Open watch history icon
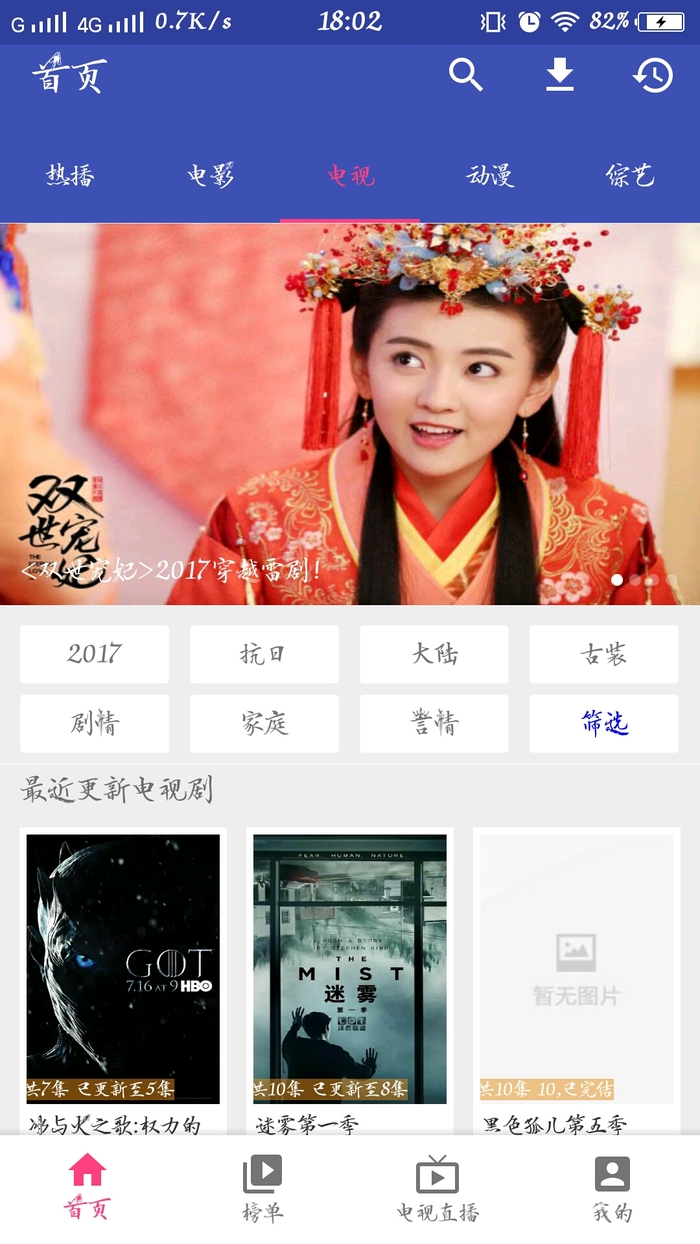The height and width of the screenshot is (1244, 700). click(653, 75)
